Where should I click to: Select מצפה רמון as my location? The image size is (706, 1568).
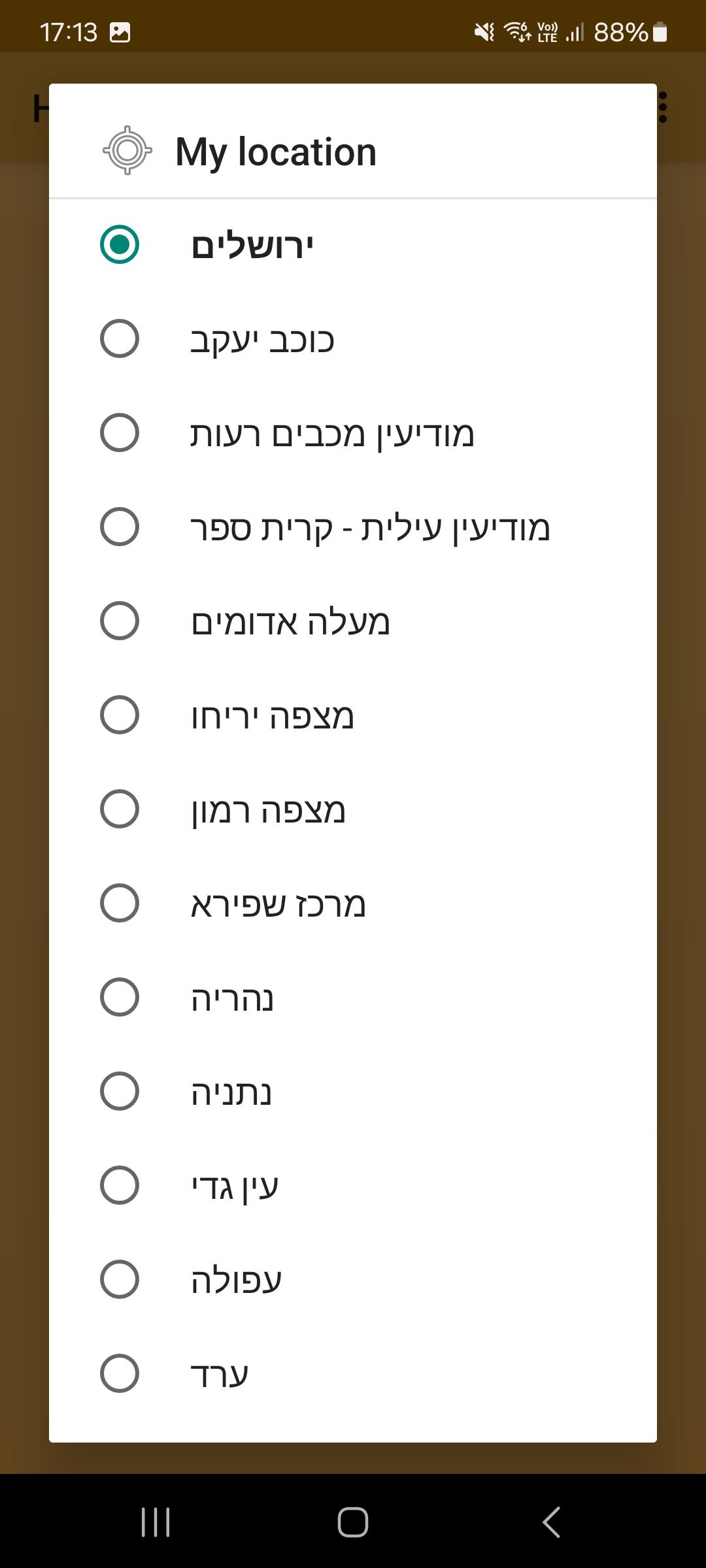(353, 809)
